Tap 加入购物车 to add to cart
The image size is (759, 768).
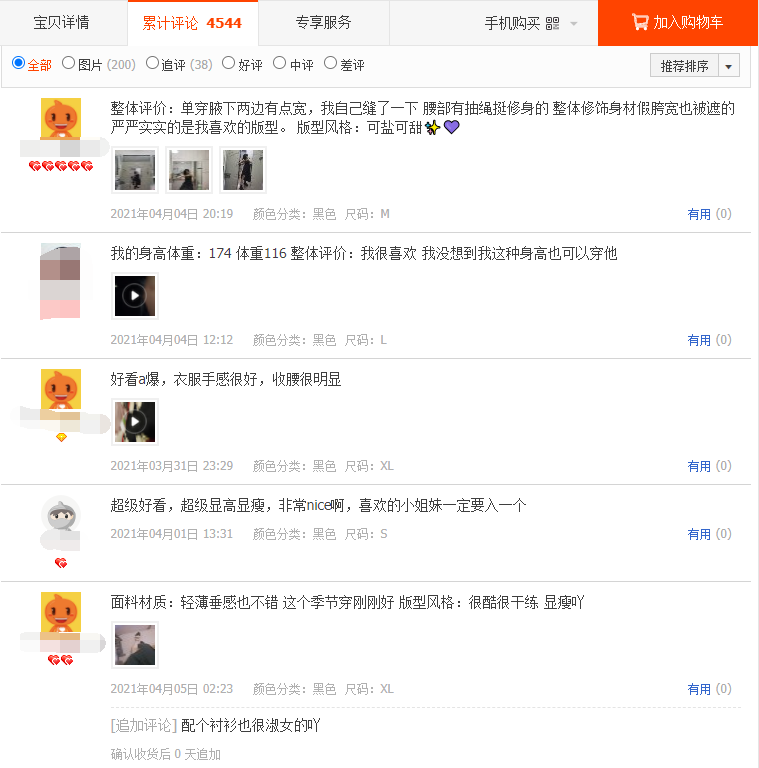coord(678,23)
